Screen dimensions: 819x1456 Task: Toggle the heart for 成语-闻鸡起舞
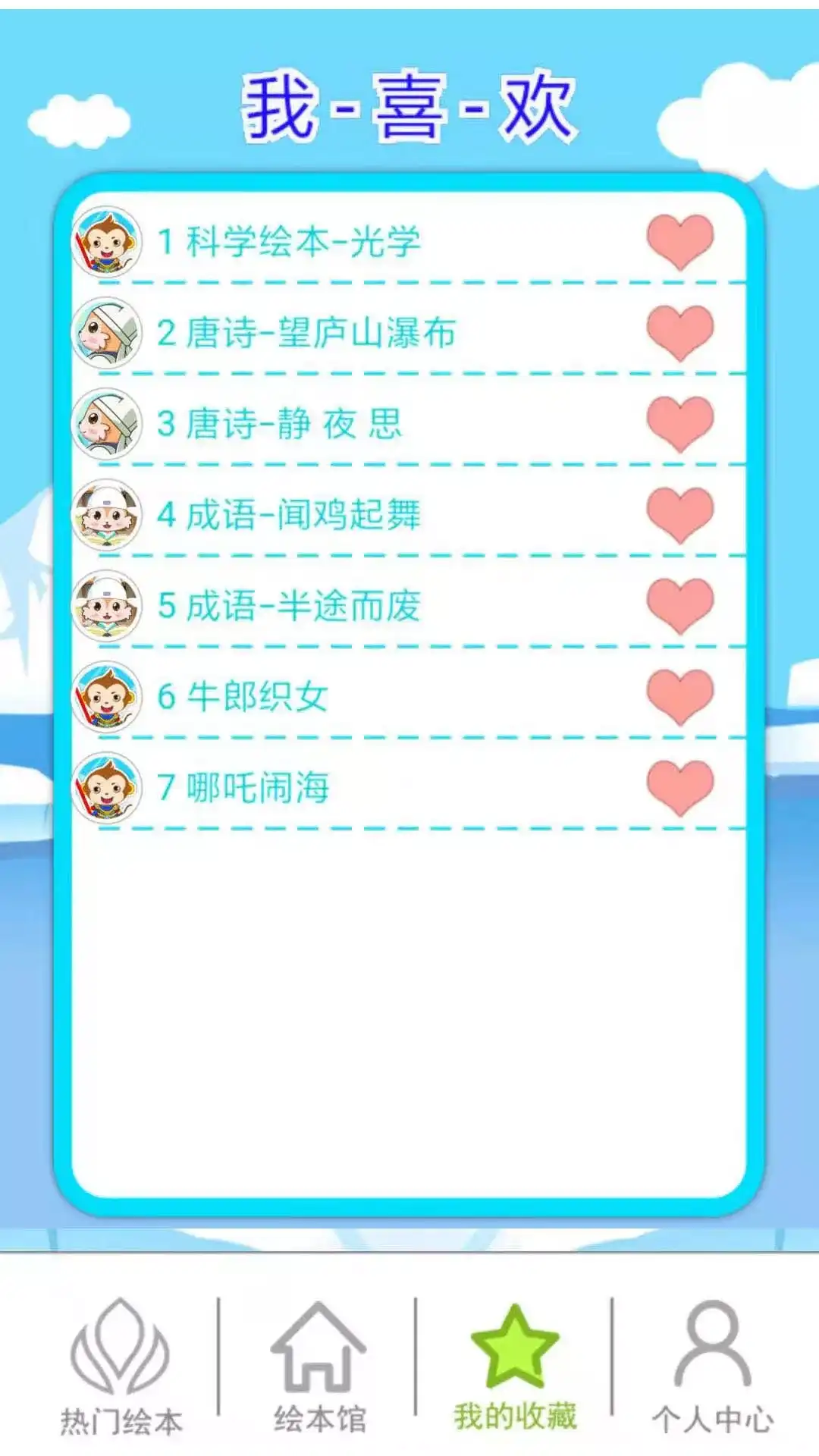tap(680, 515)
